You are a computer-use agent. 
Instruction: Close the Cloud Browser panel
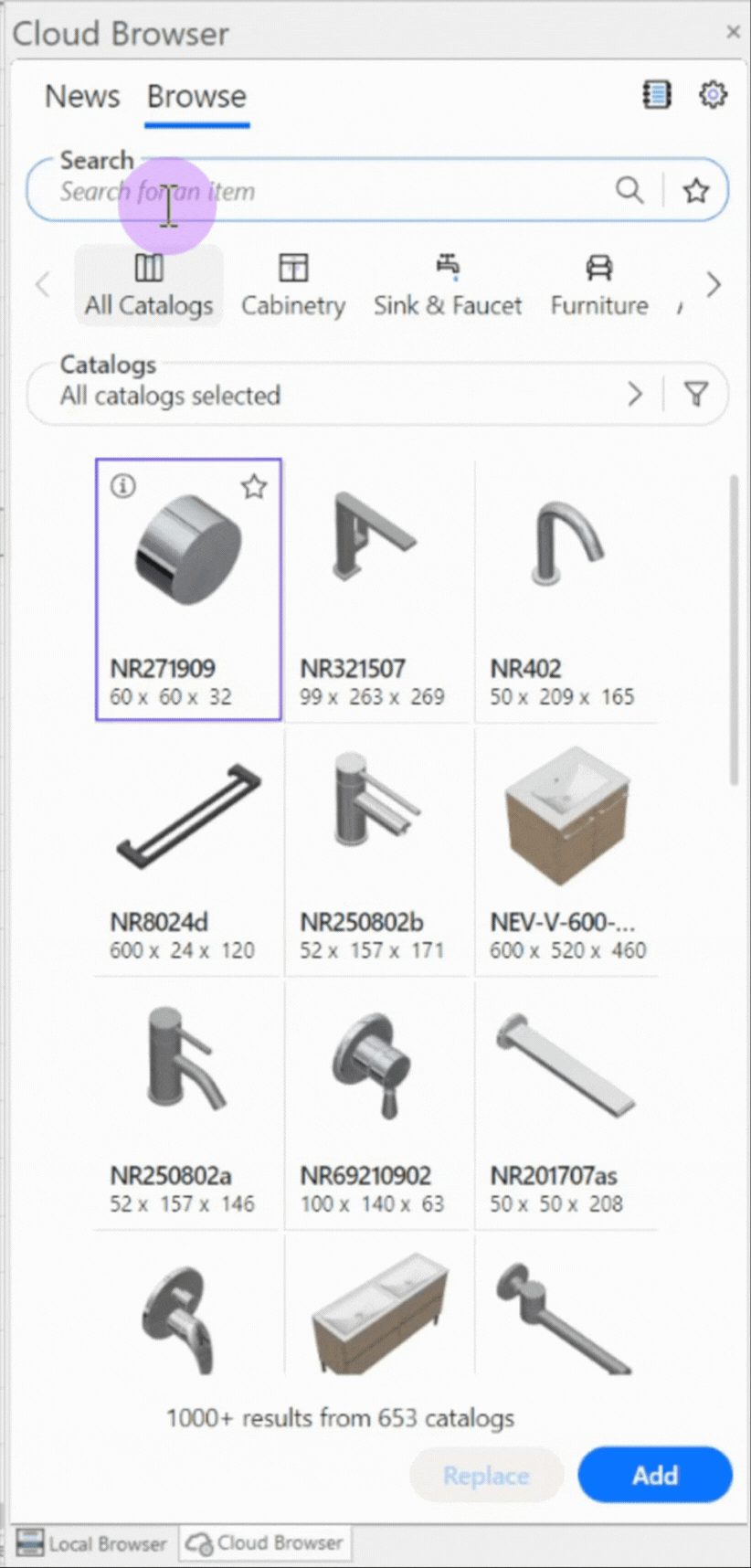pos(733,32)
